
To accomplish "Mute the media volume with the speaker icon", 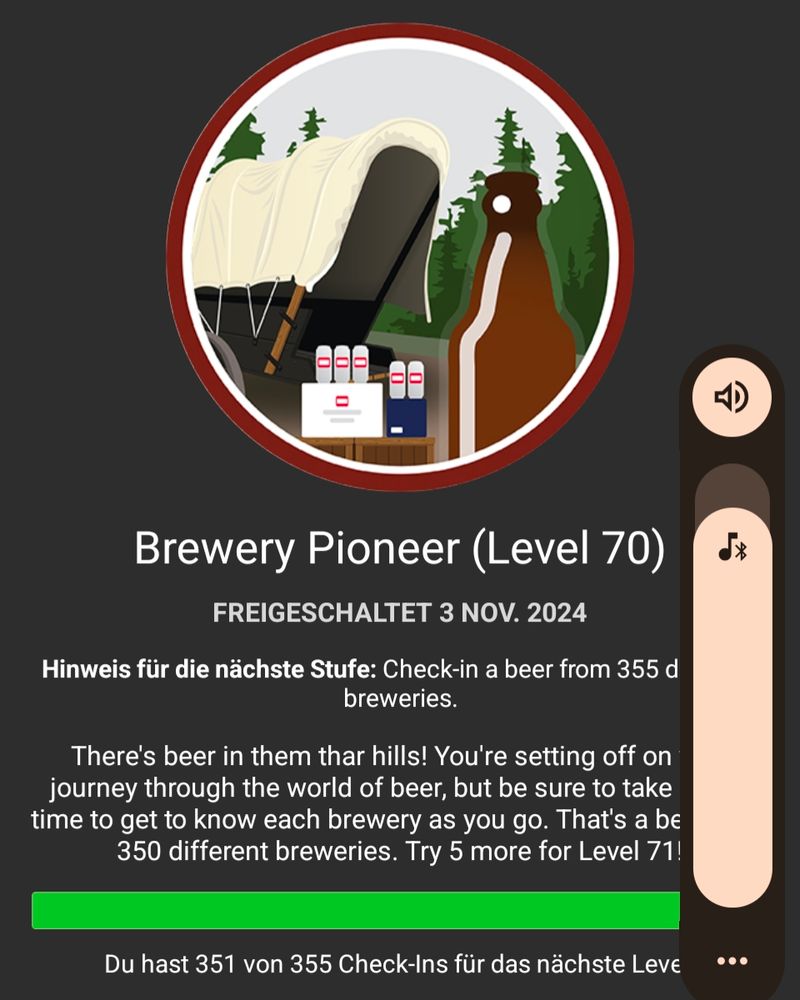I will pos(731,398).
